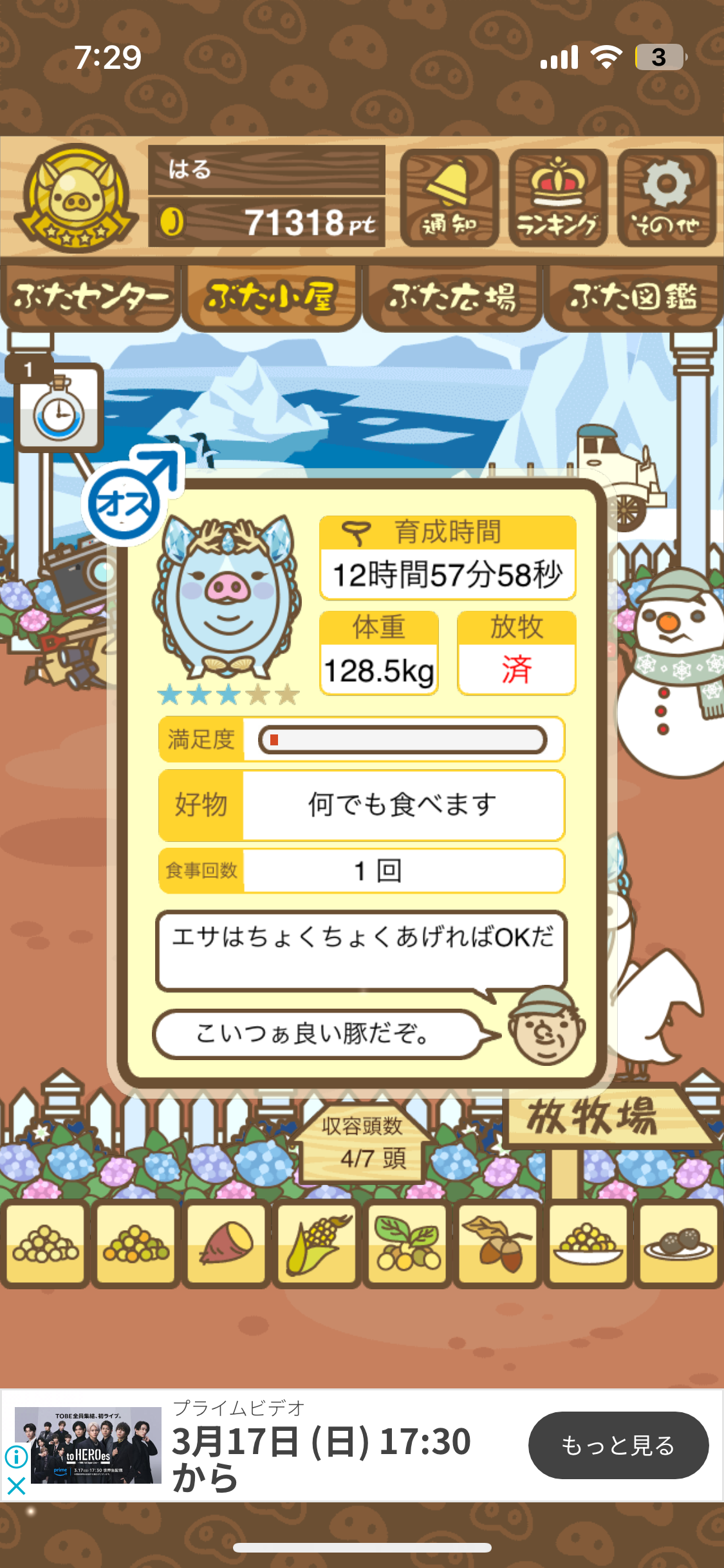The height and width of the screenshot is (1568, 724).
Task: Feed the pig the sweet potato
Action: click(x=226, y=1244)
